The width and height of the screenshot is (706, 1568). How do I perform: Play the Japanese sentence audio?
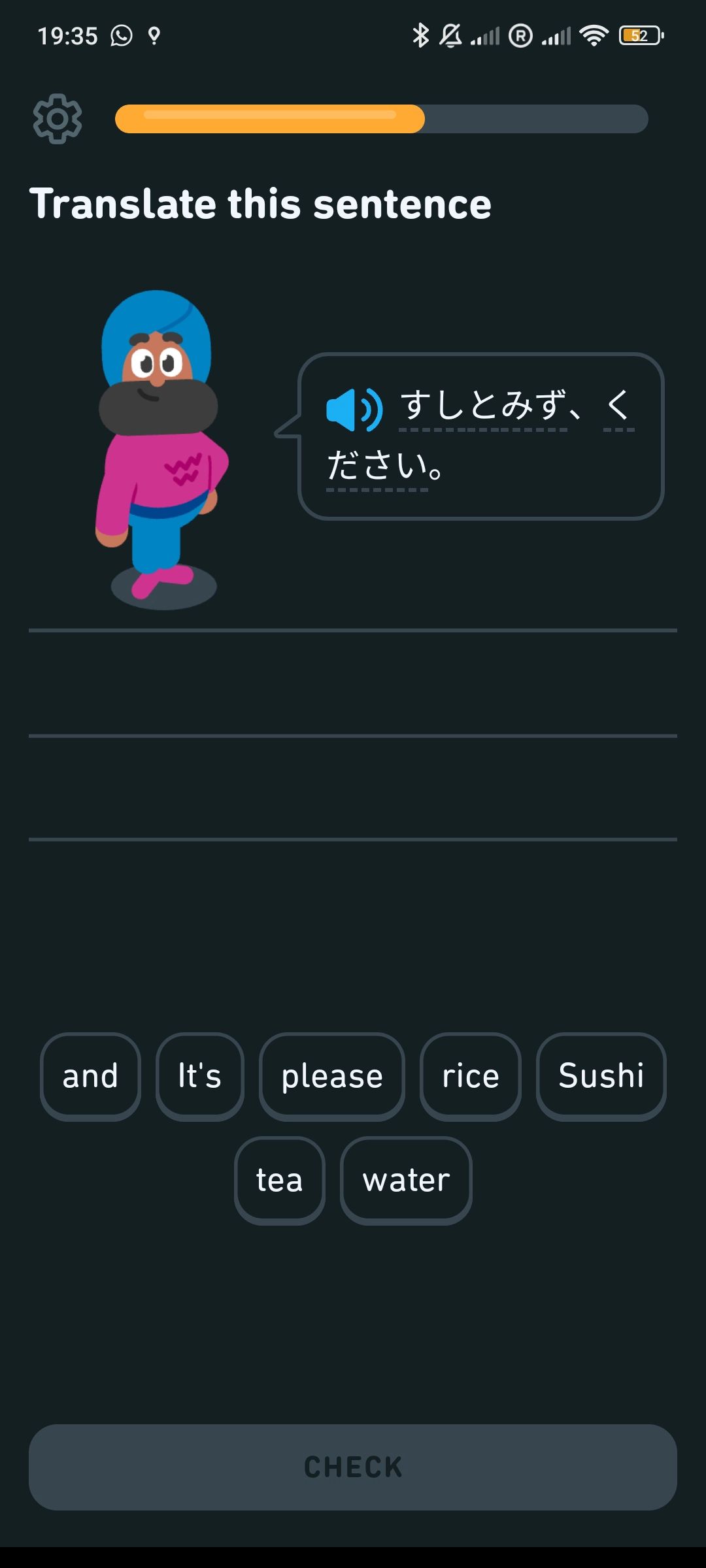(x=354, y=410)
